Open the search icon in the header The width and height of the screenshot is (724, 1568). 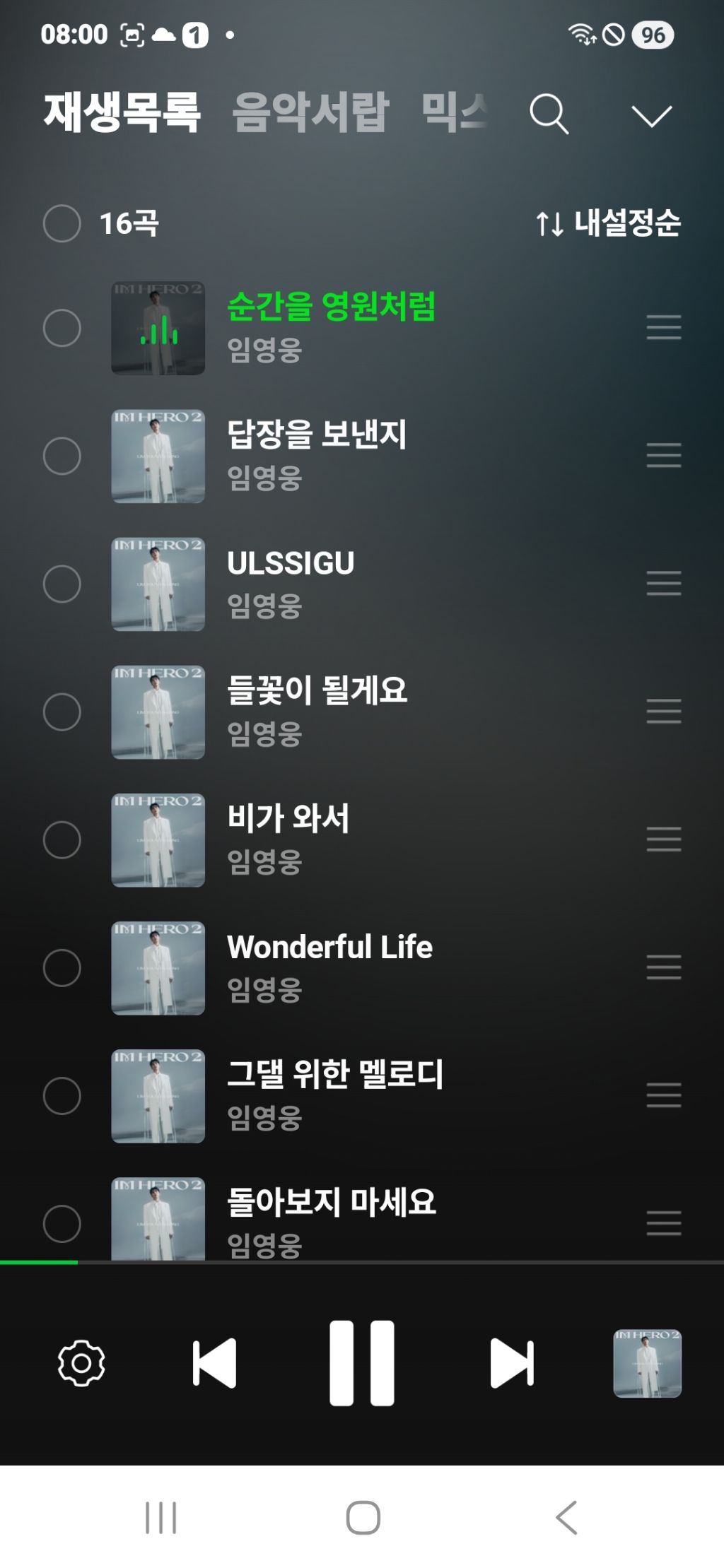pos(549,114)
